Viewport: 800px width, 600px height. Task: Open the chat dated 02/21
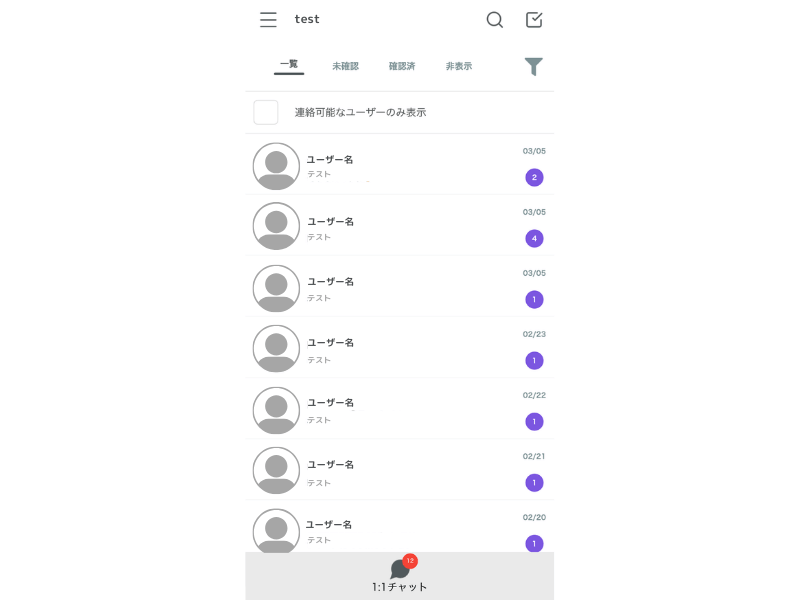(x=400, y=470)
